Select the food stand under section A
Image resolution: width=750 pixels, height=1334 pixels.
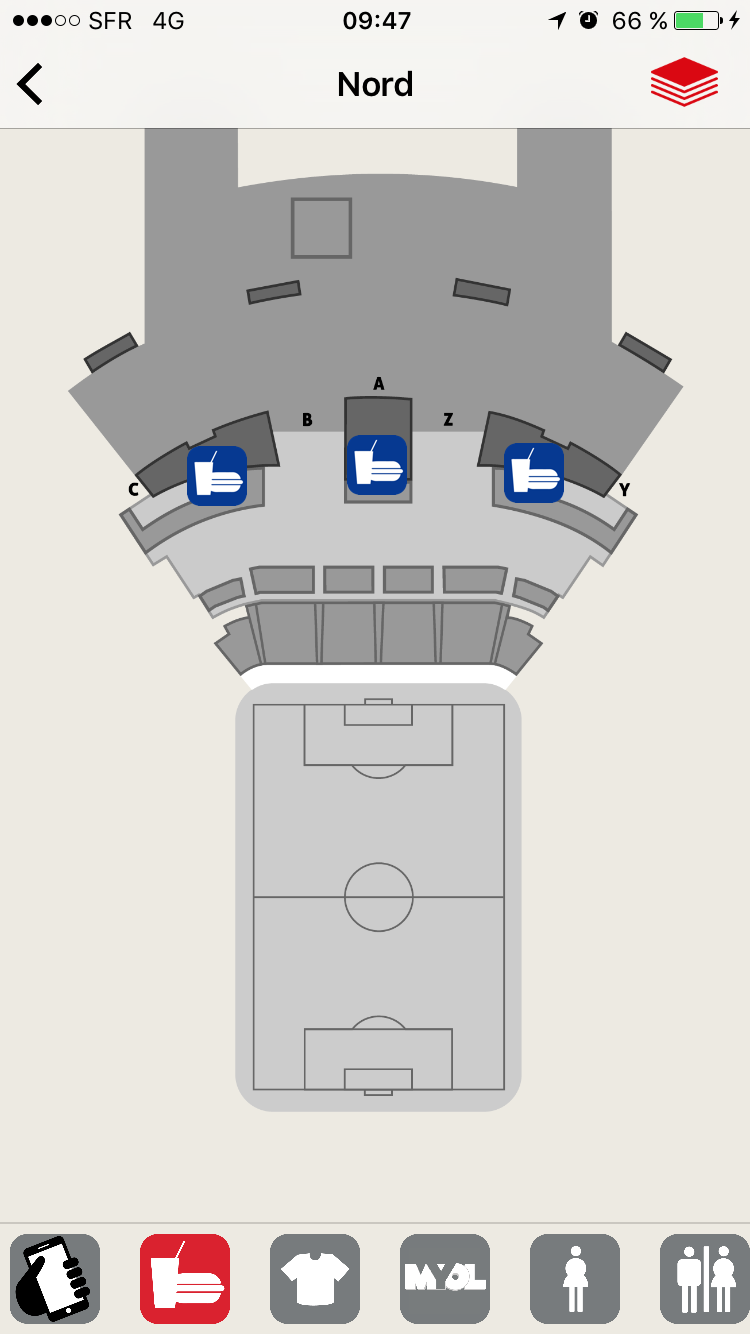pos(377,465)
